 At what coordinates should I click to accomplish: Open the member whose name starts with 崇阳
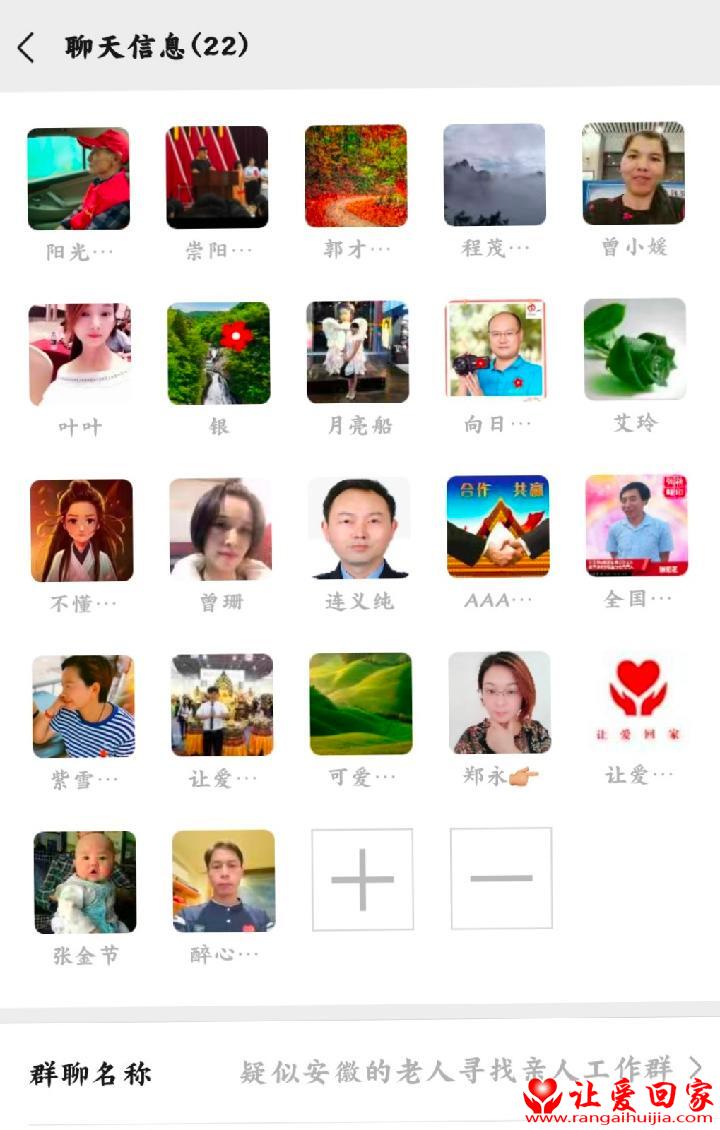(217, 177)
